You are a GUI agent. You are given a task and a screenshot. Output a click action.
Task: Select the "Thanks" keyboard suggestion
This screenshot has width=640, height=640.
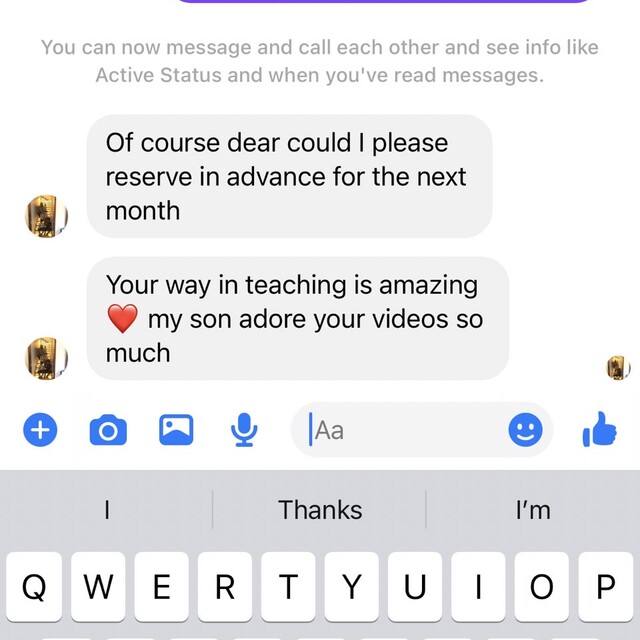[320, 509]
